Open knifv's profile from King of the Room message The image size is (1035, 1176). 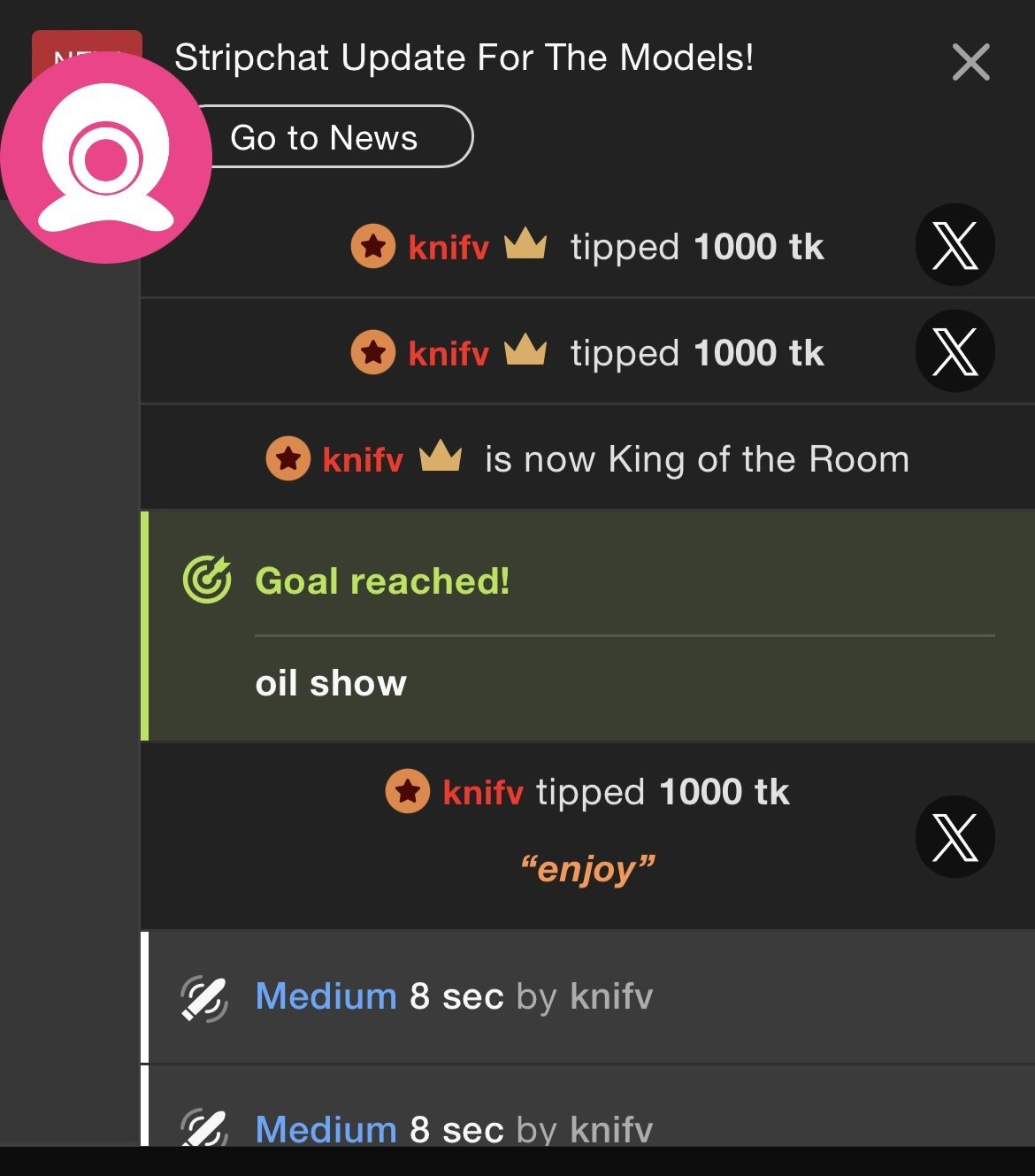(x=363, y=460)
